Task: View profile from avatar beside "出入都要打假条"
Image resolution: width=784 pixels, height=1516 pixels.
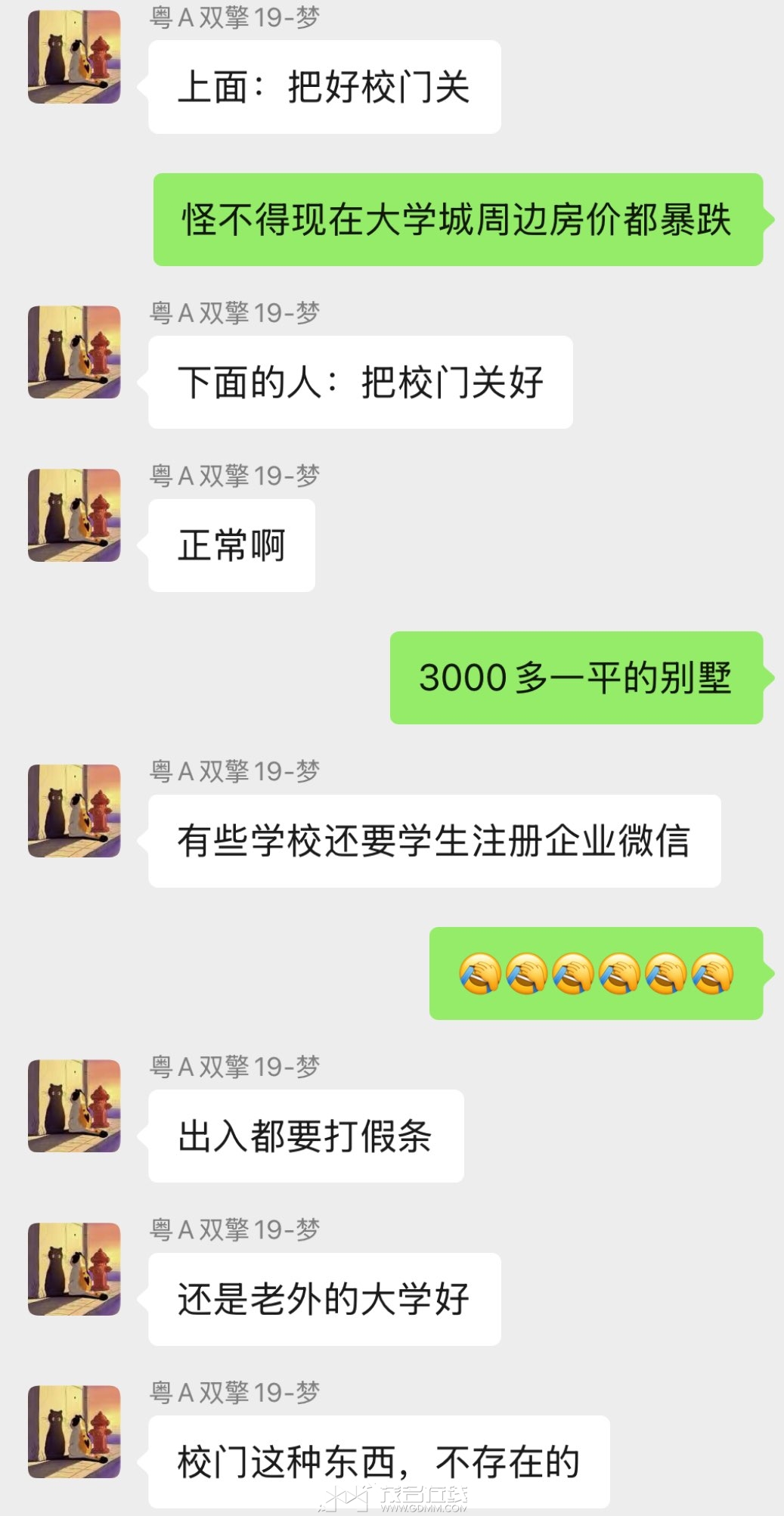Action: pos(74,1105)
